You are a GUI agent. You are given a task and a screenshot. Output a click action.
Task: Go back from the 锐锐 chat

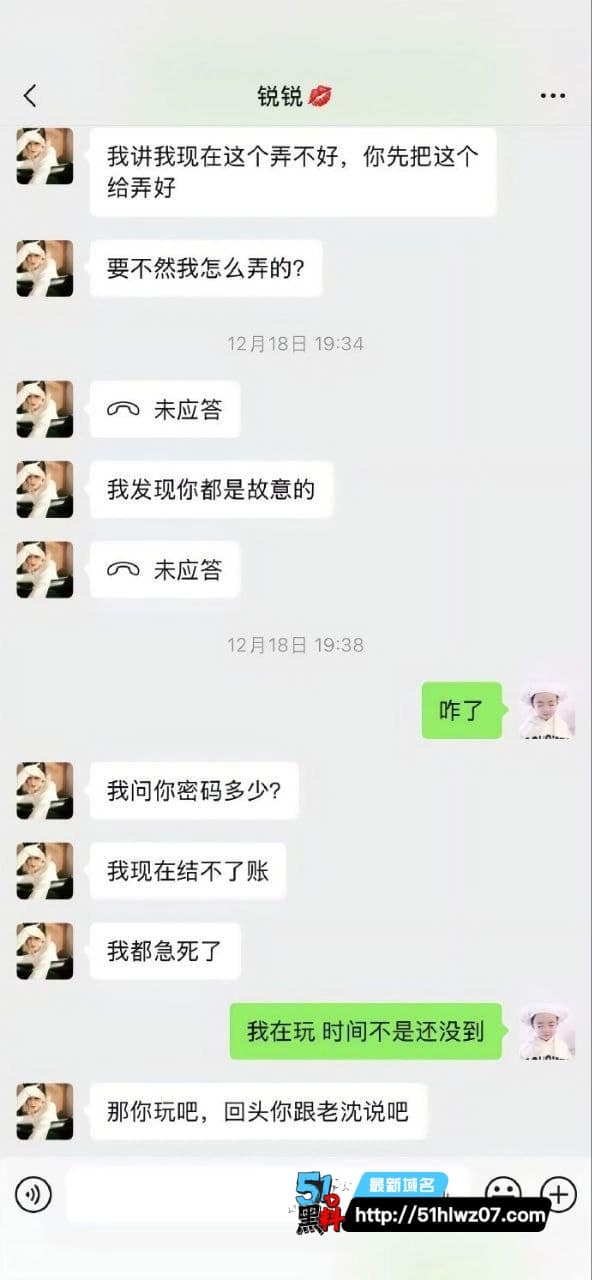29,96
